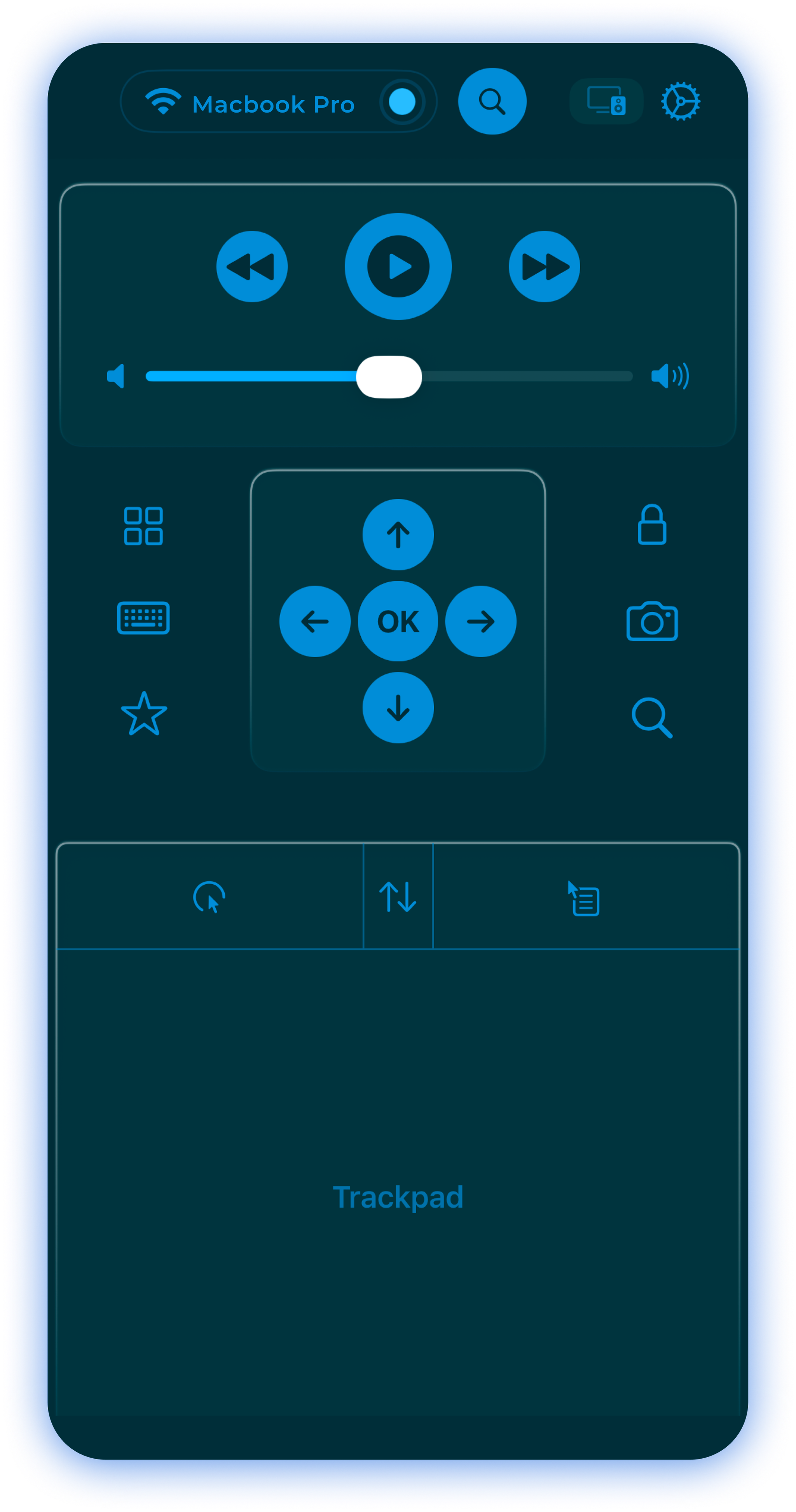Image resolution: width=796 pixels, height=1512 pixels.
Task: Confirm with the OK button
Action: coord(398,622)
